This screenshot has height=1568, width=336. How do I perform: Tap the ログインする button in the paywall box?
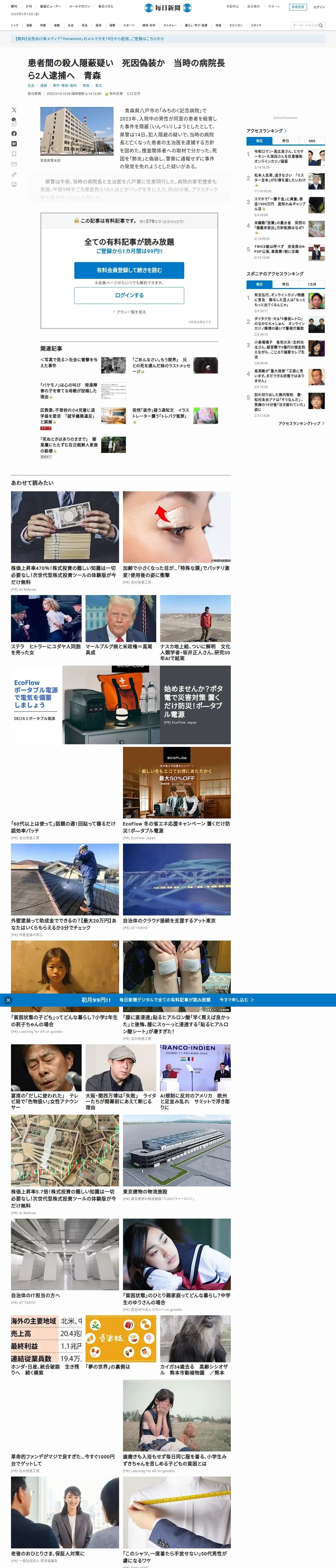point(129,295)
